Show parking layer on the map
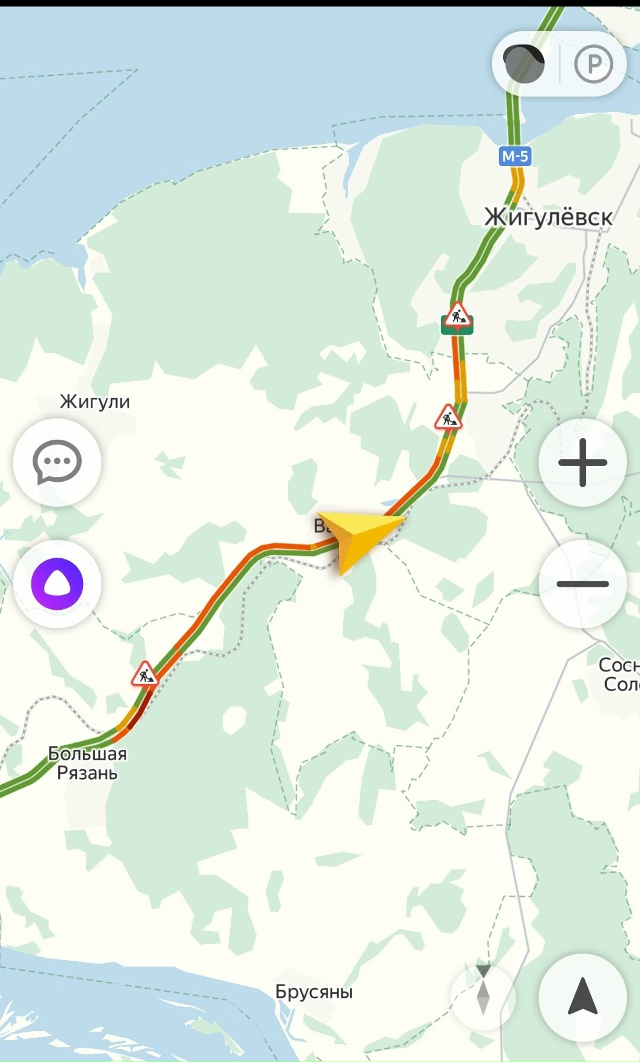The width and height of the screenshot is (640, 1062). click(594, 65)
